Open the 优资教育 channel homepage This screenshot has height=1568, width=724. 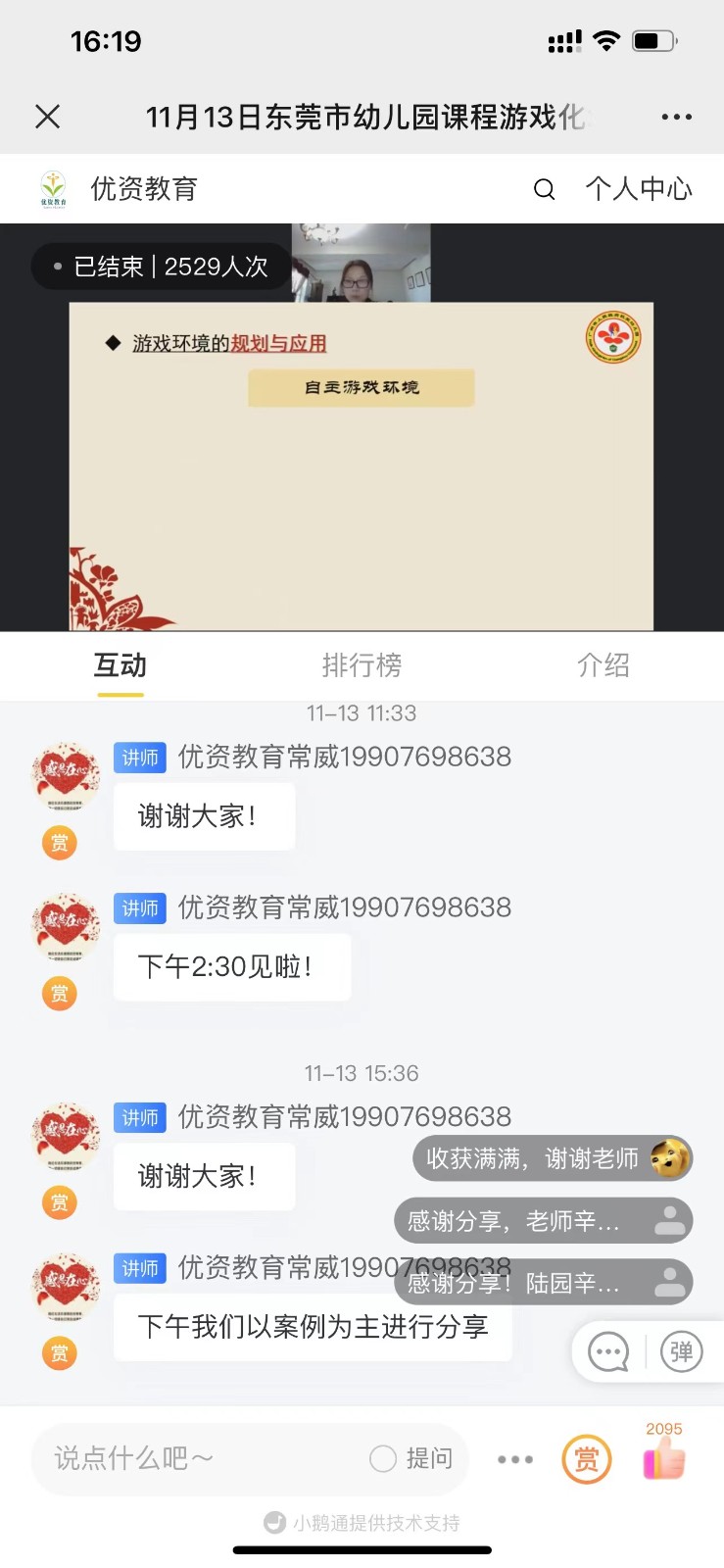pyautogui.click(x=120, y=189)
